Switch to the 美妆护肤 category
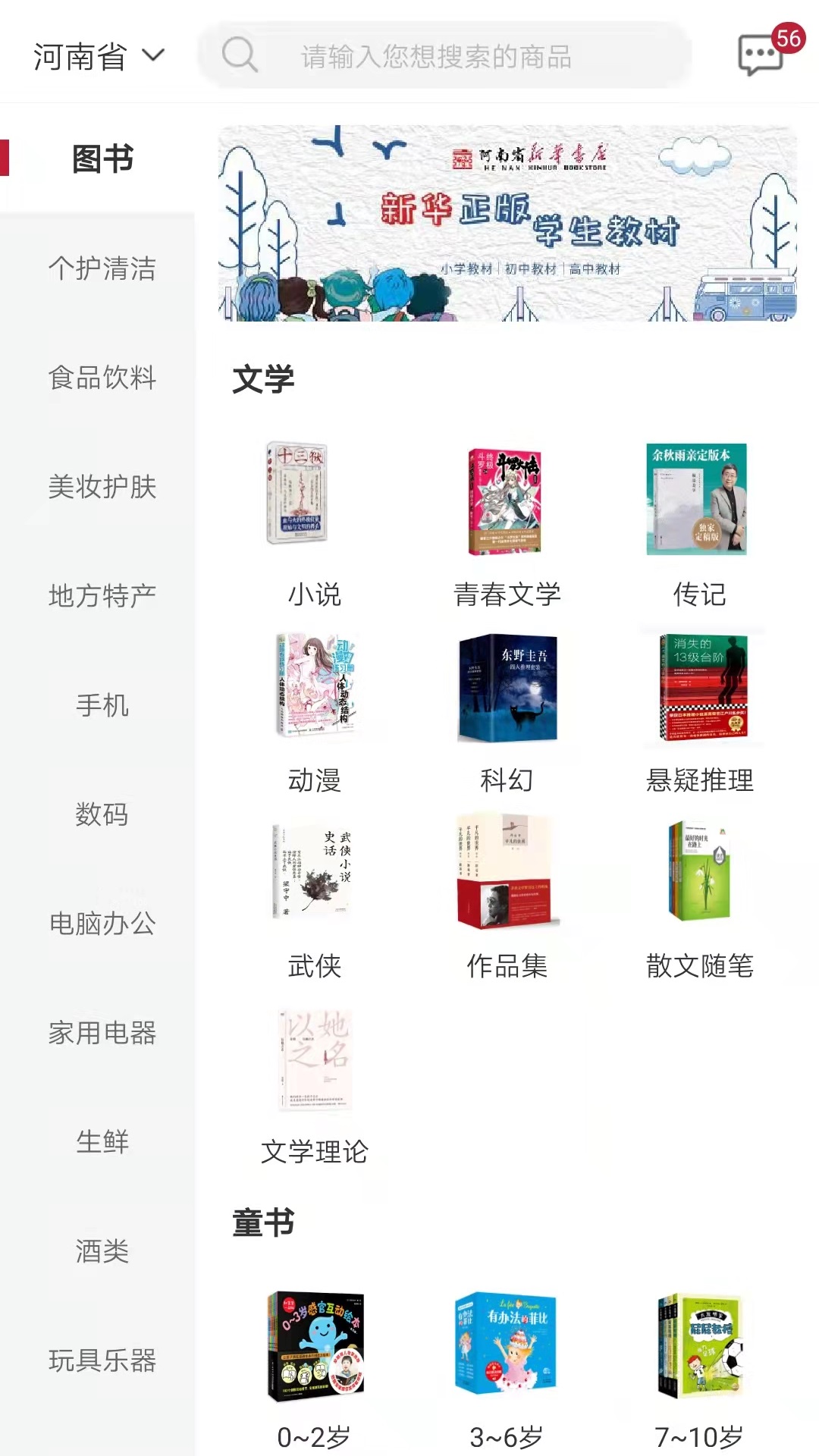This screenshot has width=819, height=1456. (102, 487)
